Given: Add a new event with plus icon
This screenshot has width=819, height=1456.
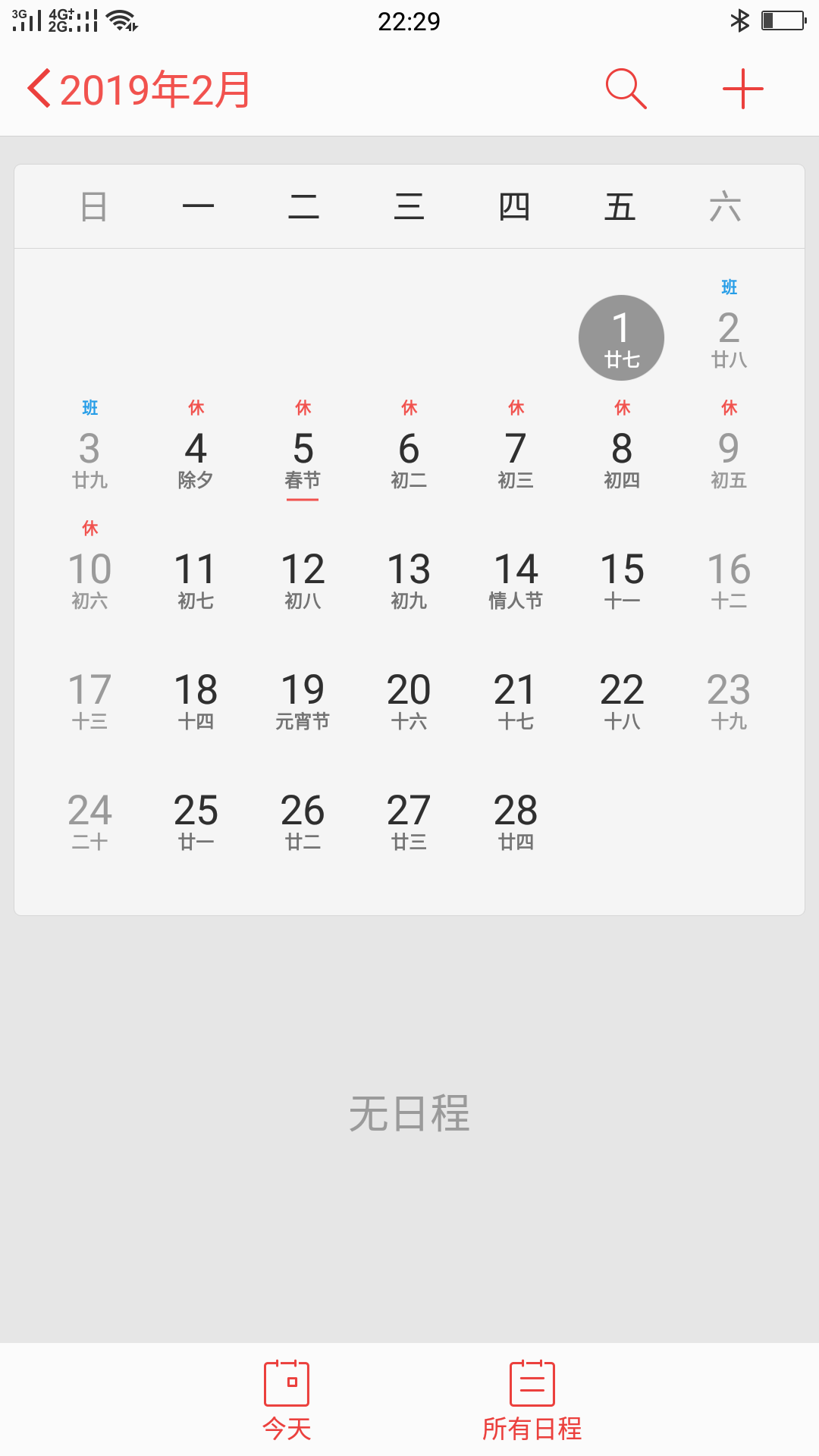Looking at the screenshot, I should click(x=743, y=89).
